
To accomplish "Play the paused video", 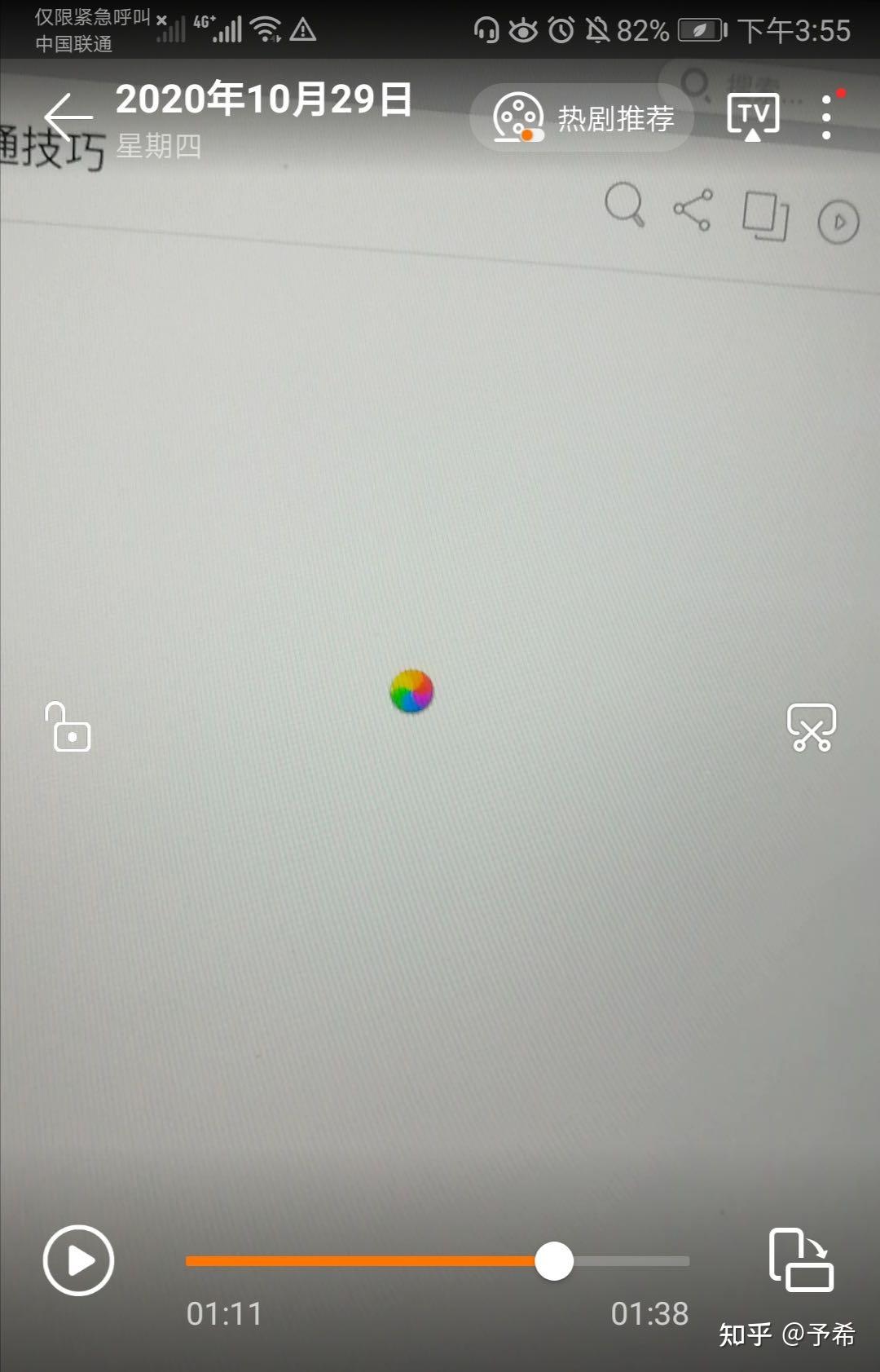I will click(78, 1260).
